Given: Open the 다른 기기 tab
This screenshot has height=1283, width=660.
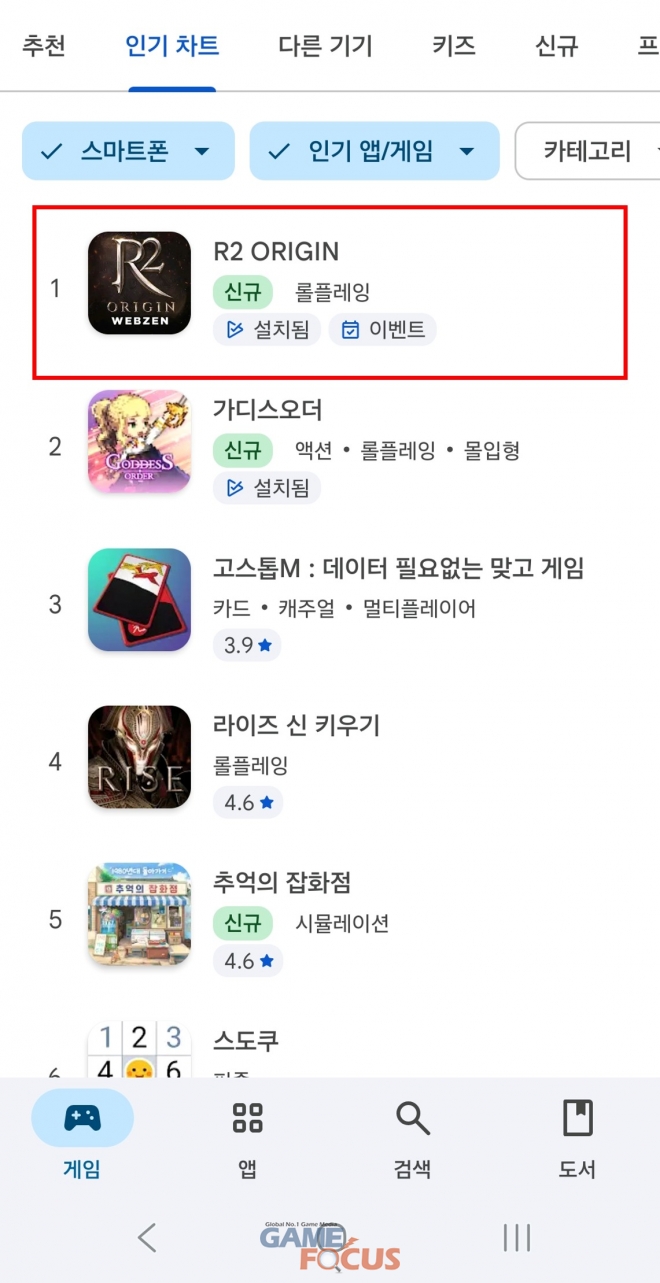Looking at the screenshot, I should tap(325, 46).
